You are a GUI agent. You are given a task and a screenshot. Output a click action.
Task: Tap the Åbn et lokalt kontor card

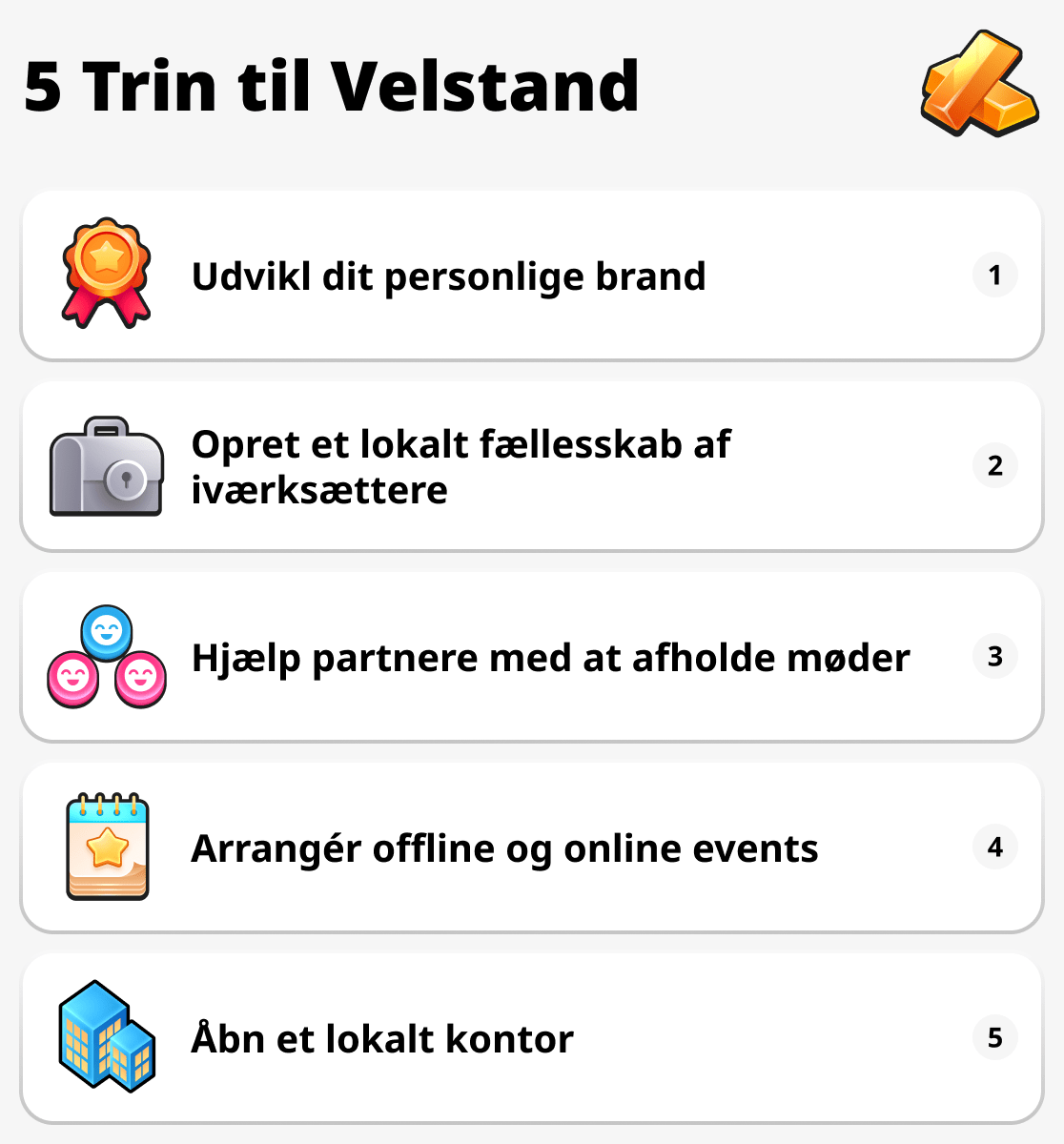pos(531,1038)
